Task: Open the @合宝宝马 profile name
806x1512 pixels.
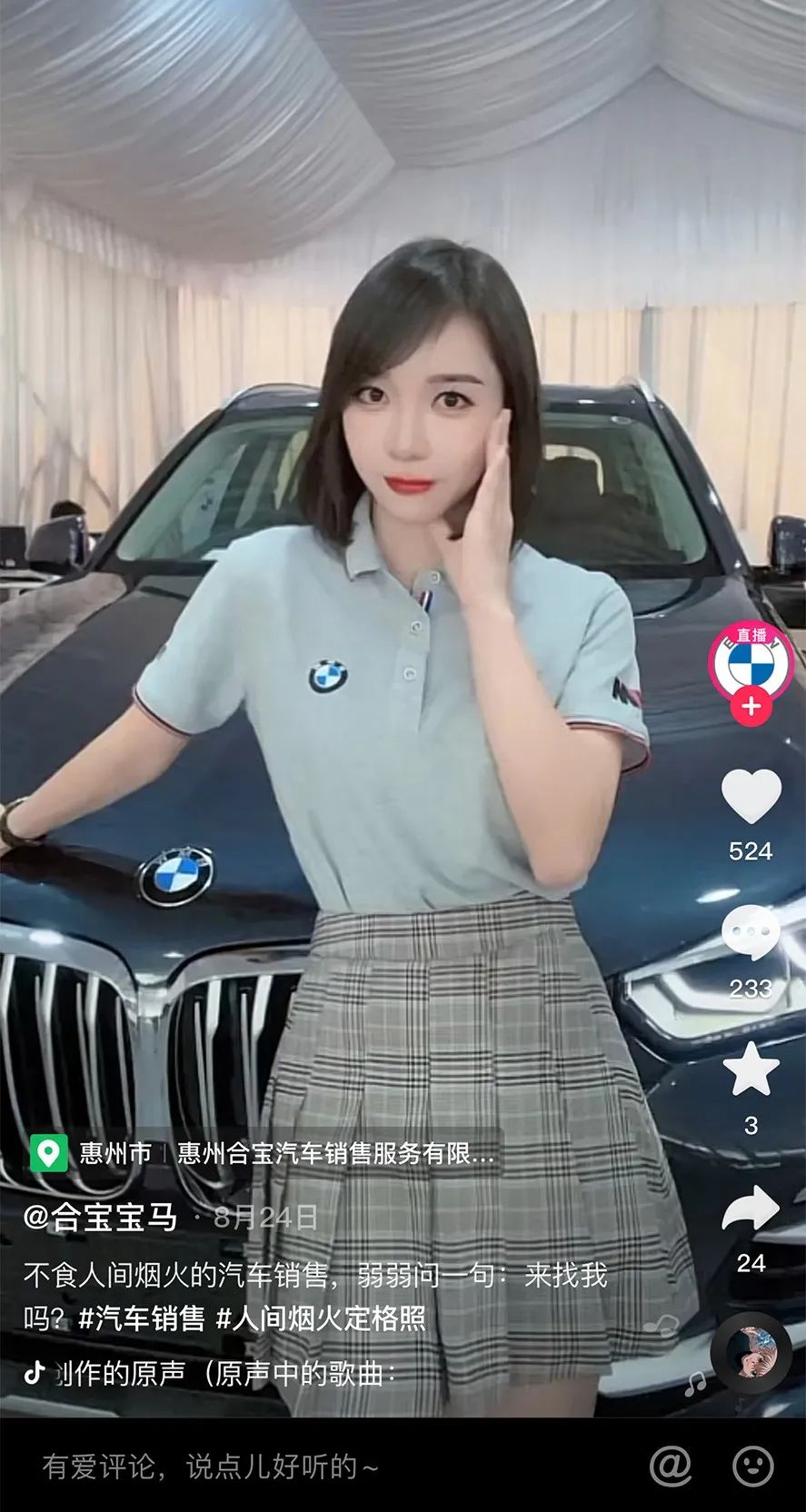Action: 101,1217
